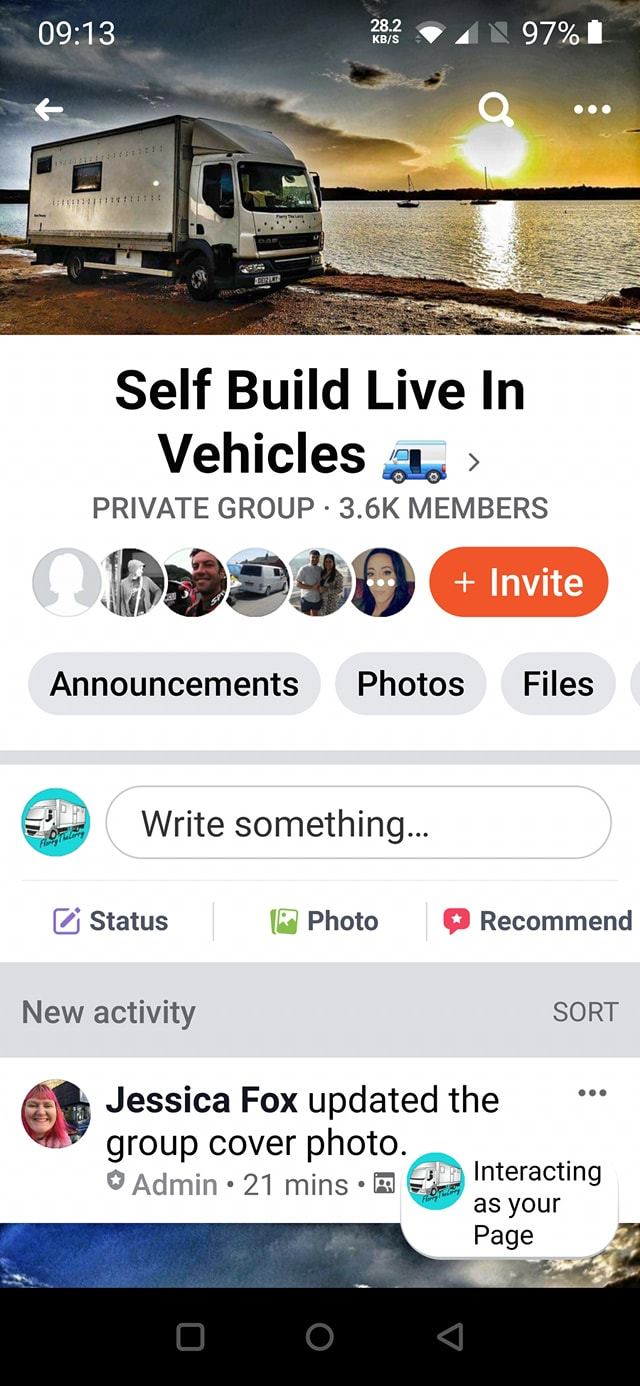Open recent apps from the navigation bar
The image size is (640, 1386).
pyautogui.click(x=190, y=1336)
